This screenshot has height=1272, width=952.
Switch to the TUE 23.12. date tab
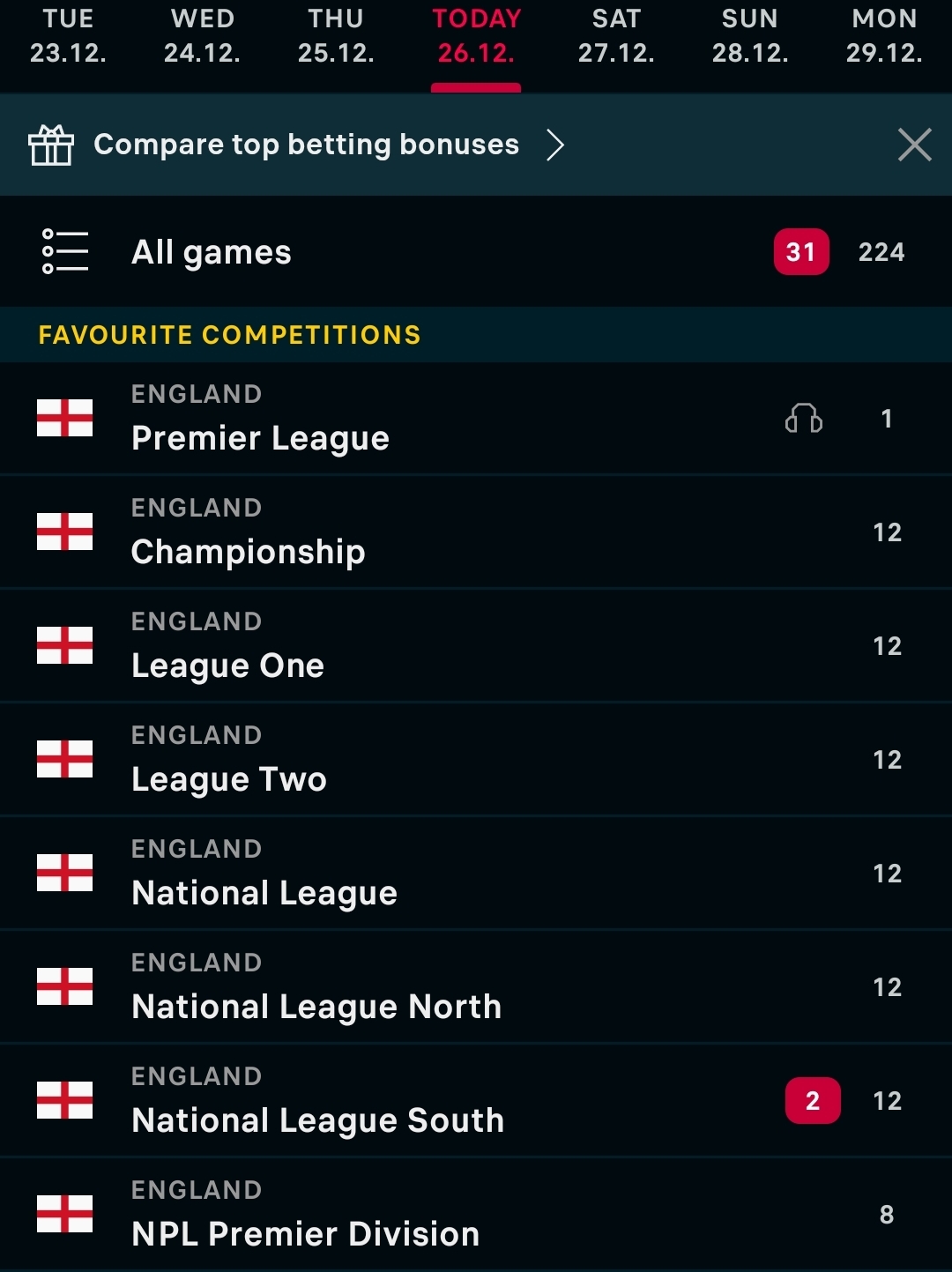coord(68,37)
